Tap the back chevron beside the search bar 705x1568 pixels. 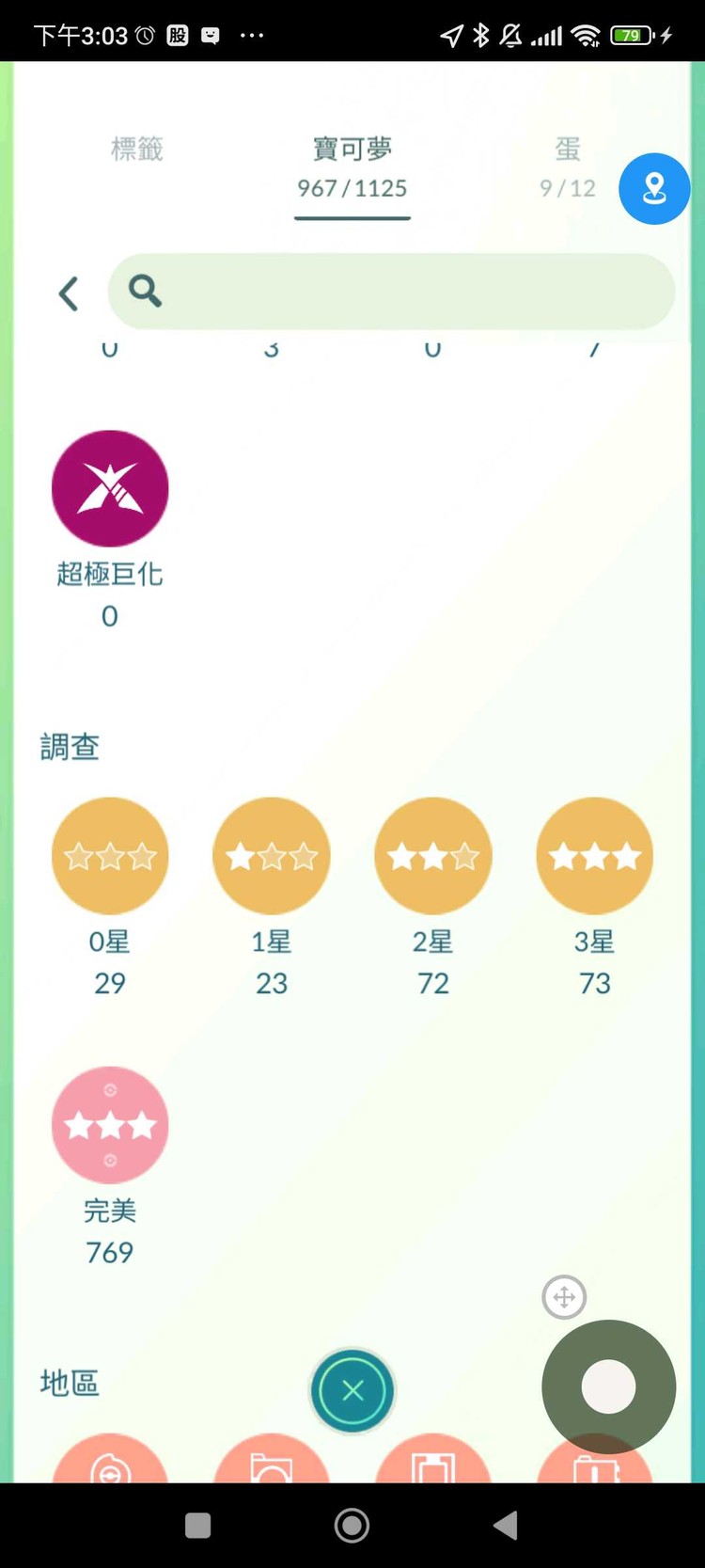click(x=68, y=293)
